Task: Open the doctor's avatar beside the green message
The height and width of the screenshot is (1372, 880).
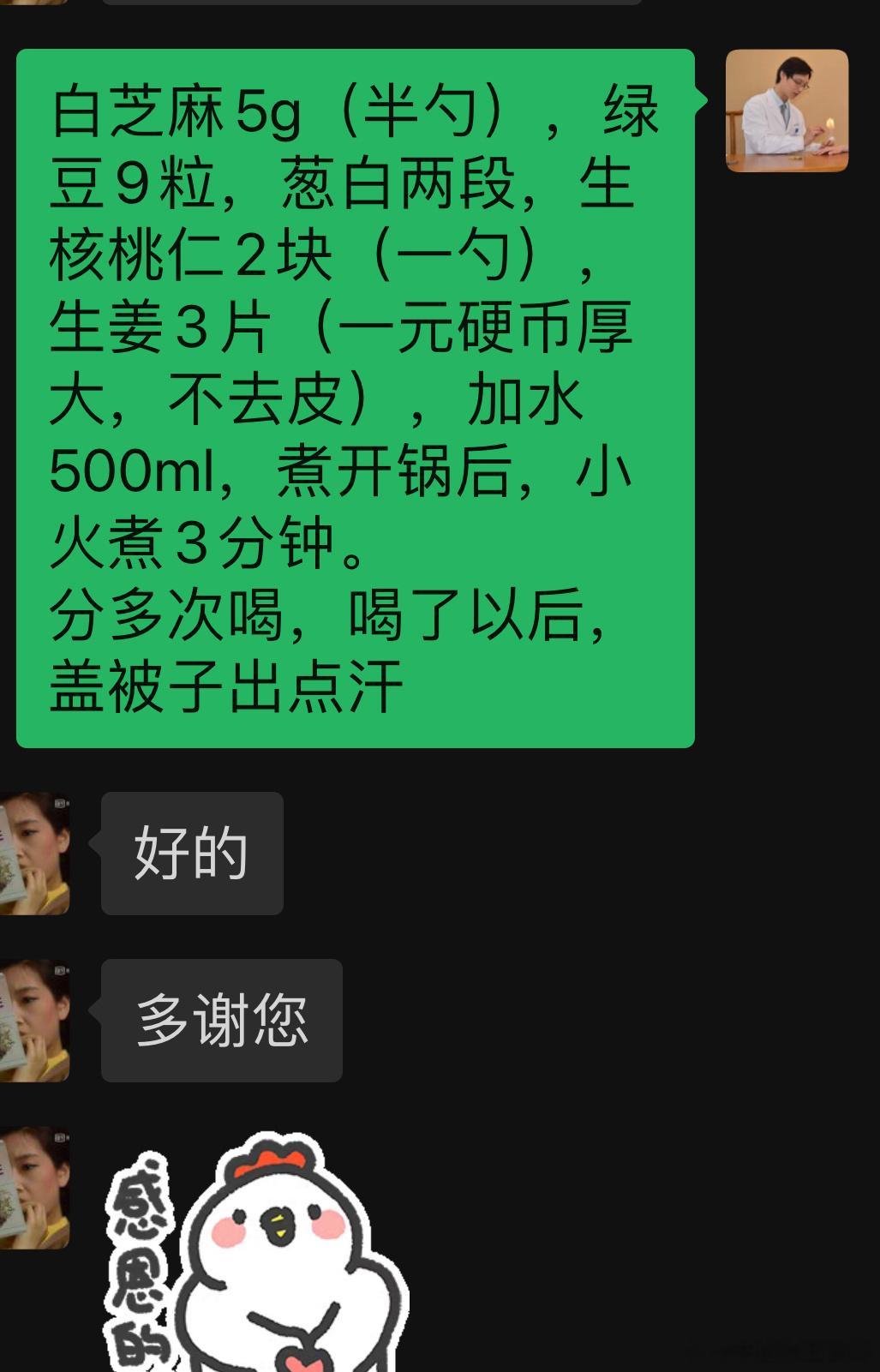Action: coord(787,111)
